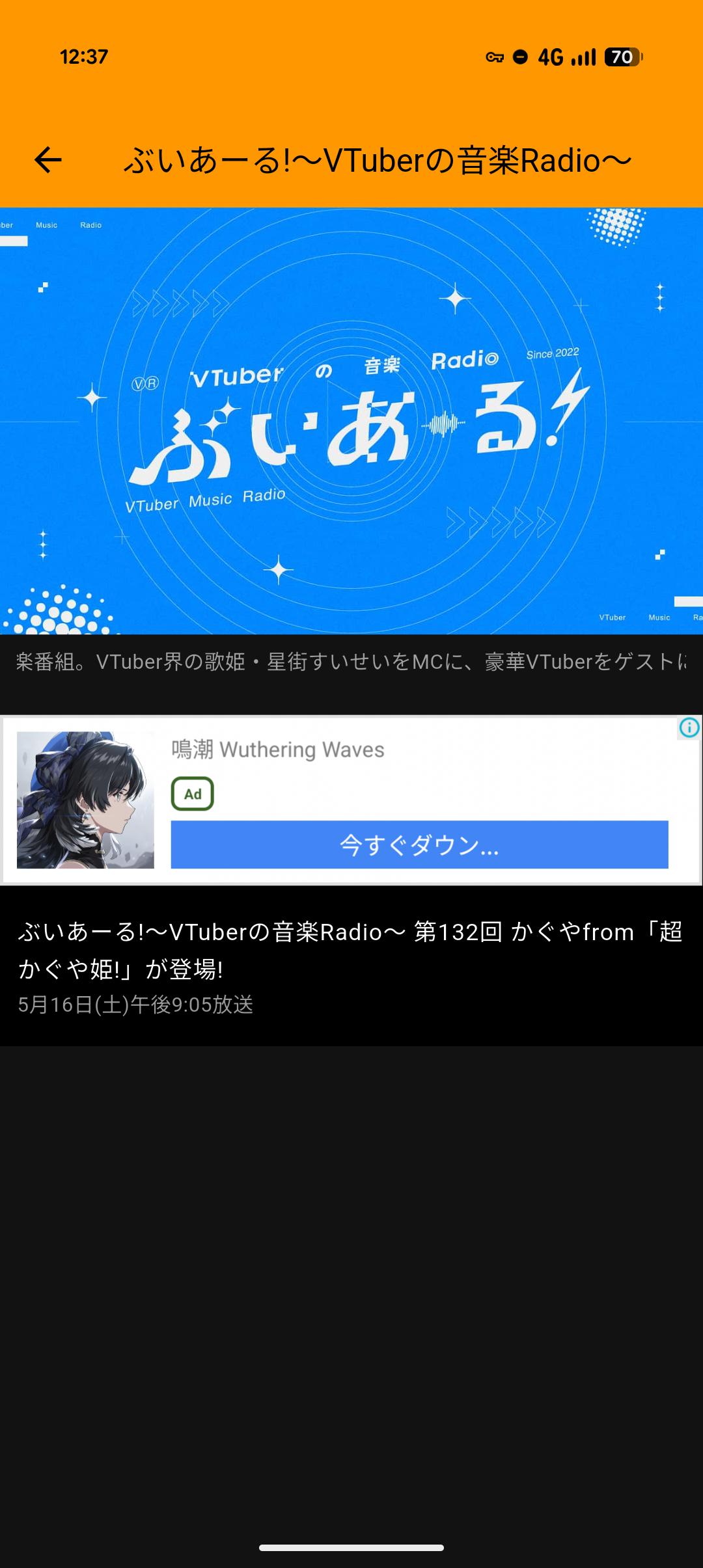Open the ad info icon
This screenshot has width=703, height=1568.
689,727
